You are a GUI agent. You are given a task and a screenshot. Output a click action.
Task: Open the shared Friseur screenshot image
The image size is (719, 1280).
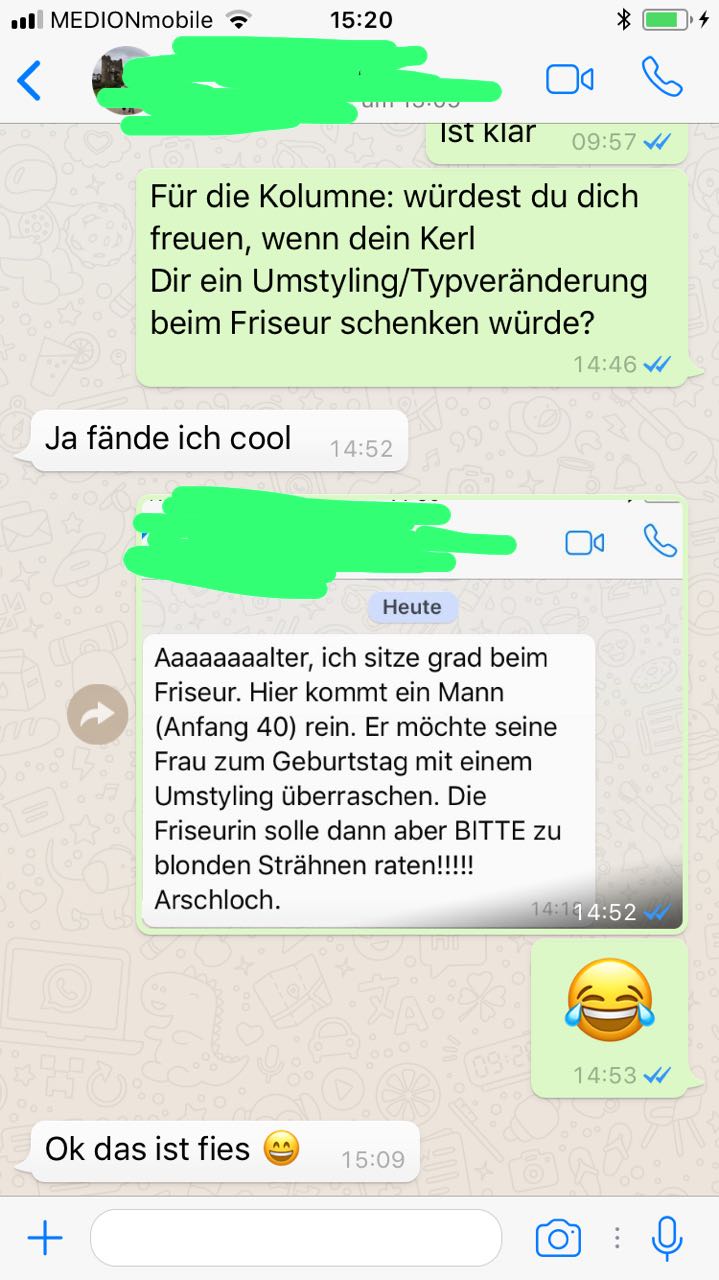(x=412, y=713)
